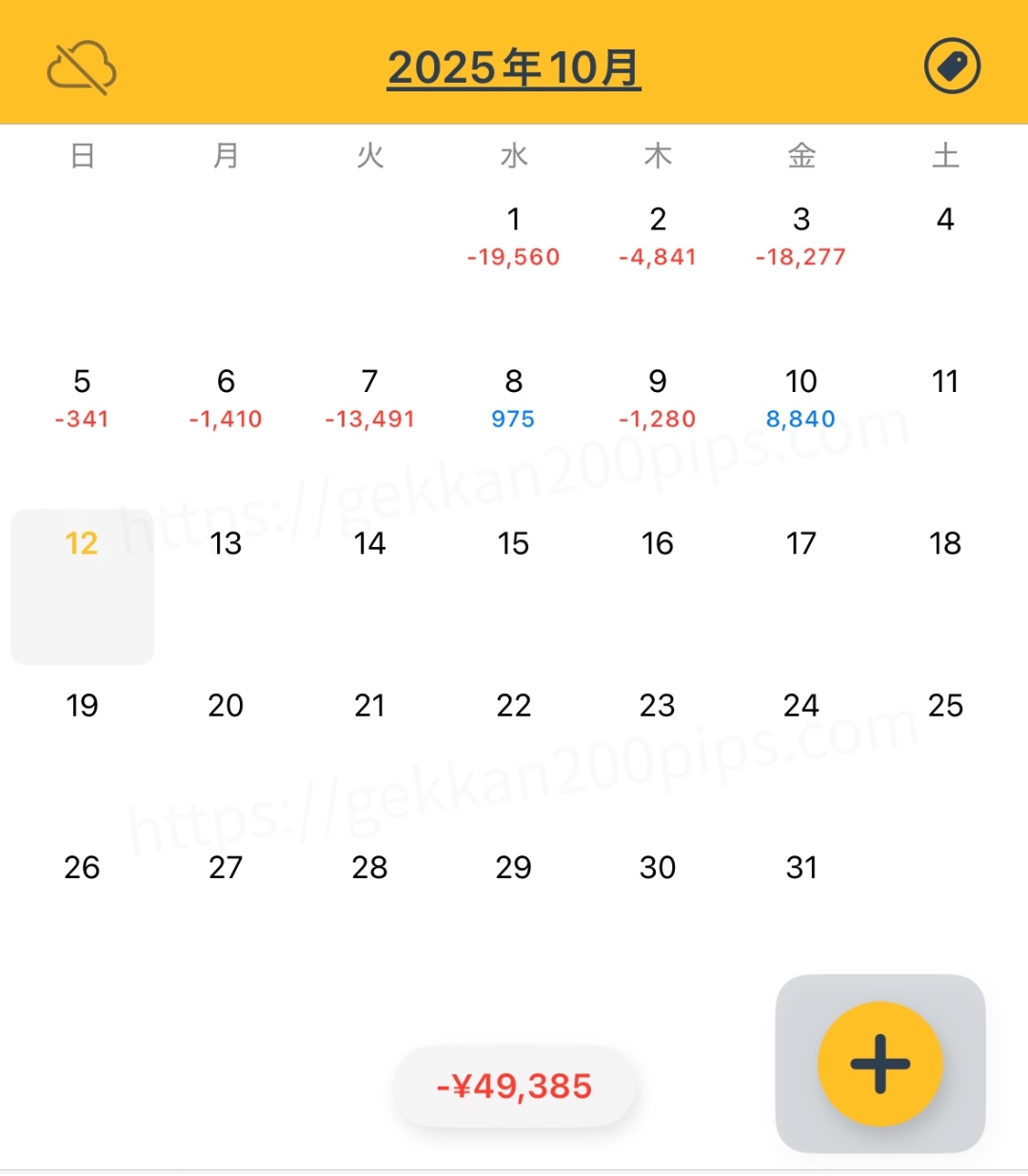
Task: Open the cloud sync off icon
Action: point(82,68)
